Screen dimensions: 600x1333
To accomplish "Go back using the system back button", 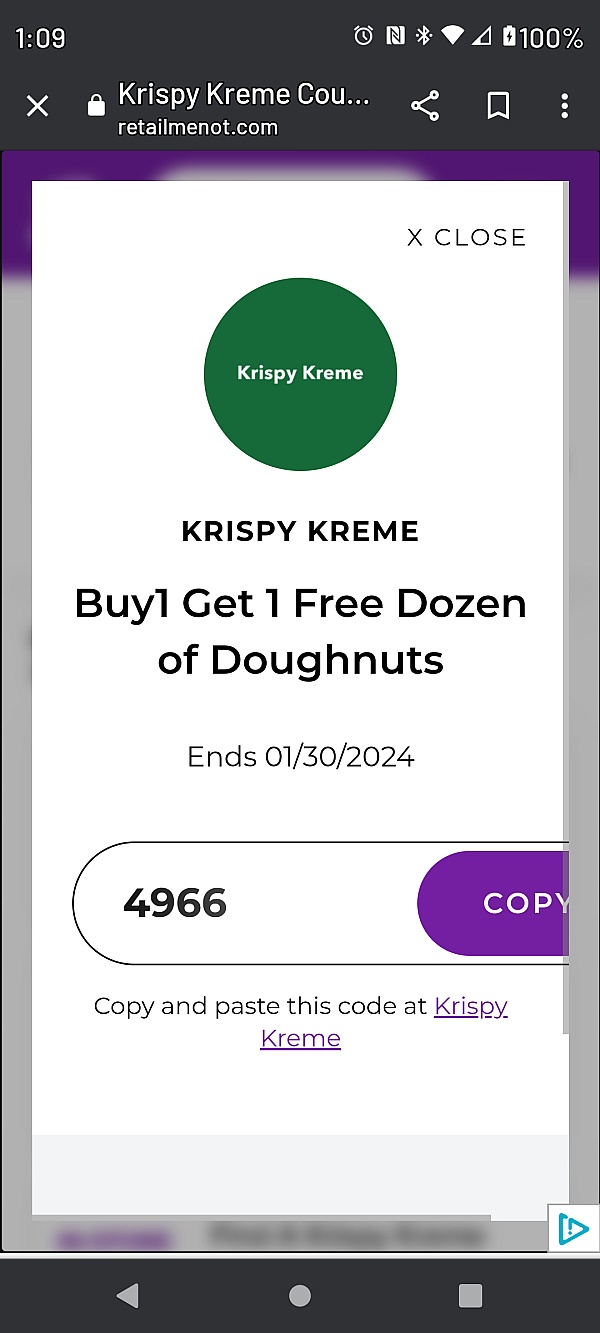I will click(127, 1296).
